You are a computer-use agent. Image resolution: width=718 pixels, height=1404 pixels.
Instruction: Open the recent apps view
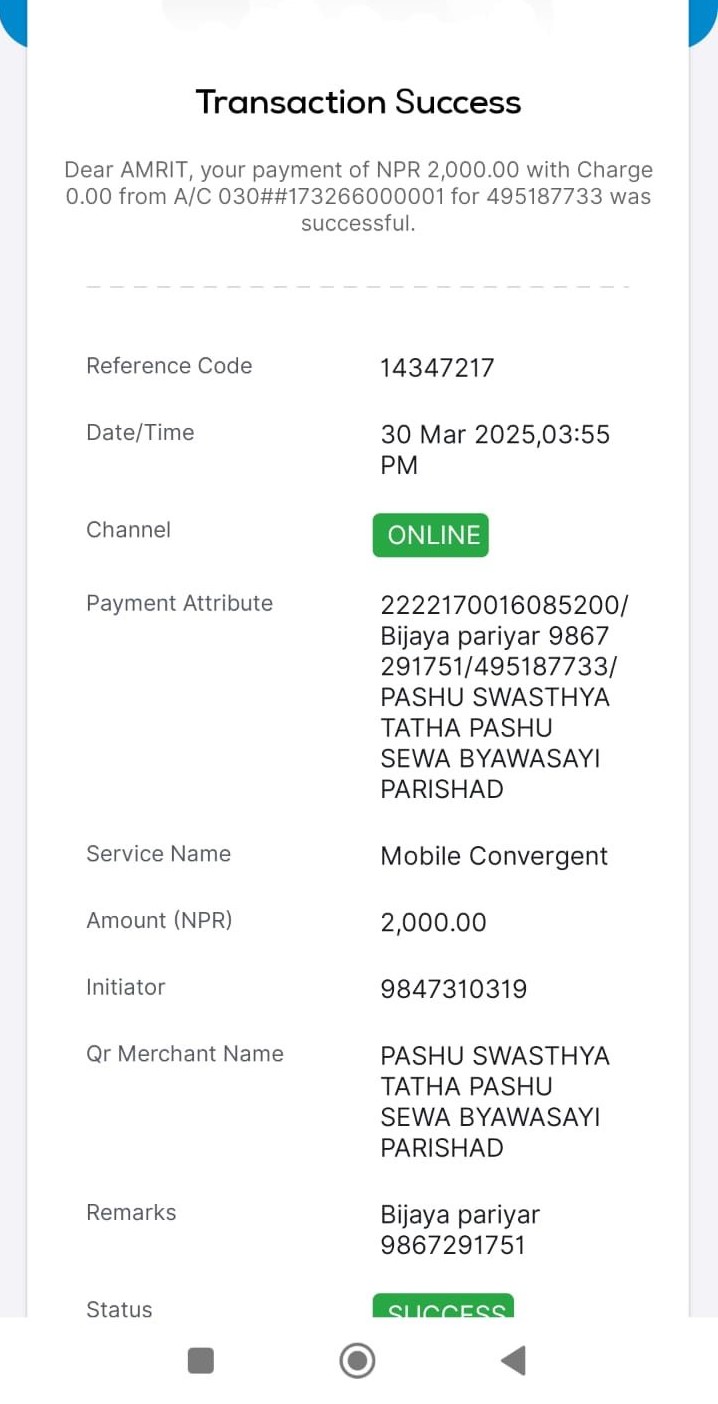pos(201,1360)
